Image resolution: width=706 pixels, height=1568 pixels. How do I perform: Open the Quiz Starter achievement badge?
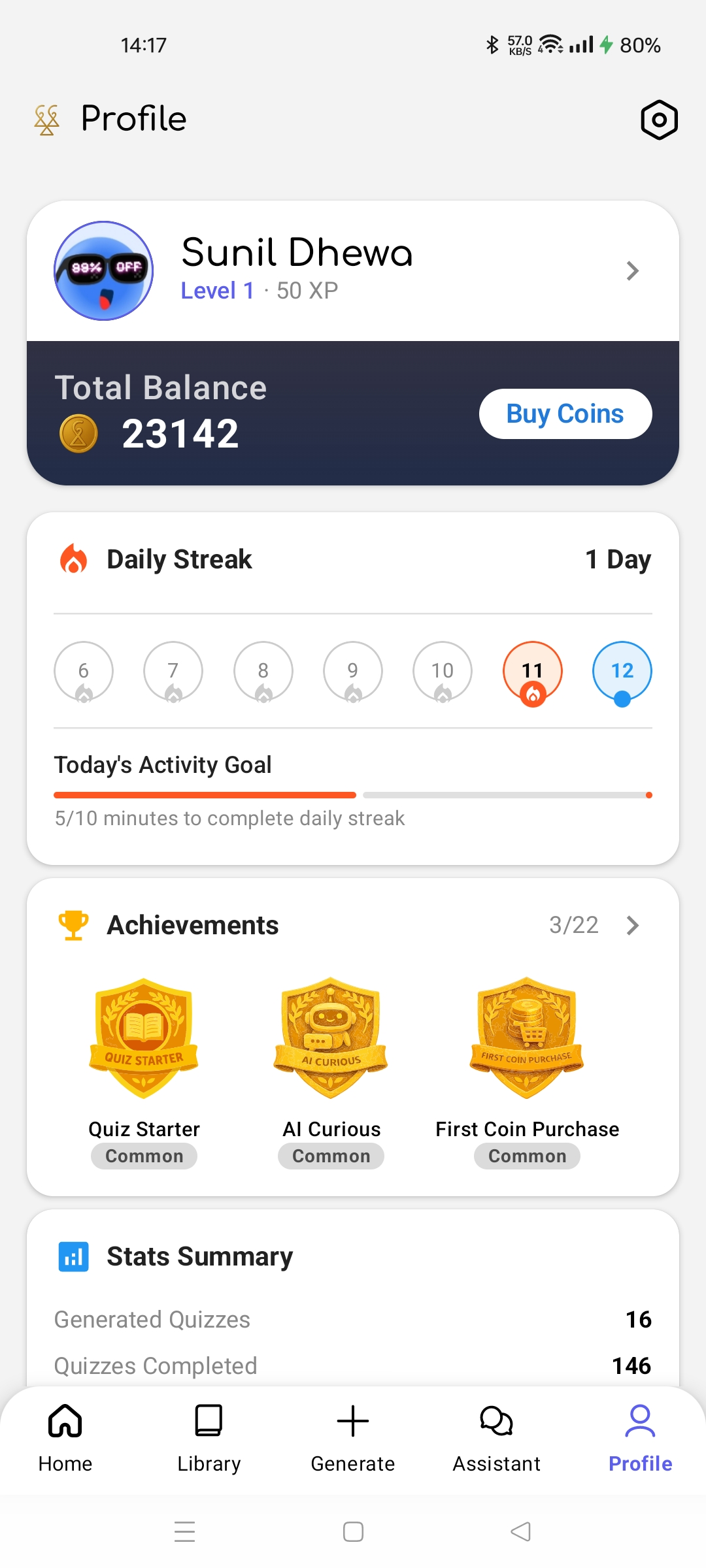click(144, 1039)
